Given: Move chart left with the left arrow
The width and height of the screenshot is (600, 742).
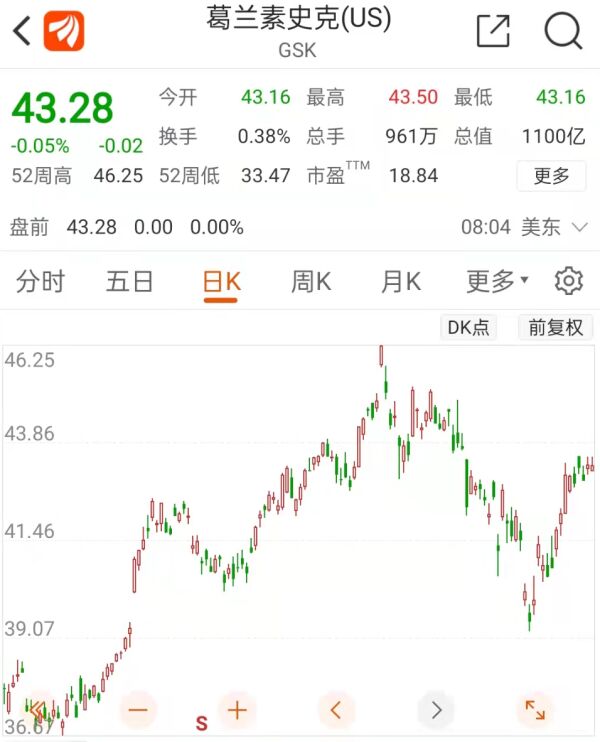Looking at the screenshot, I should [336, 711].
